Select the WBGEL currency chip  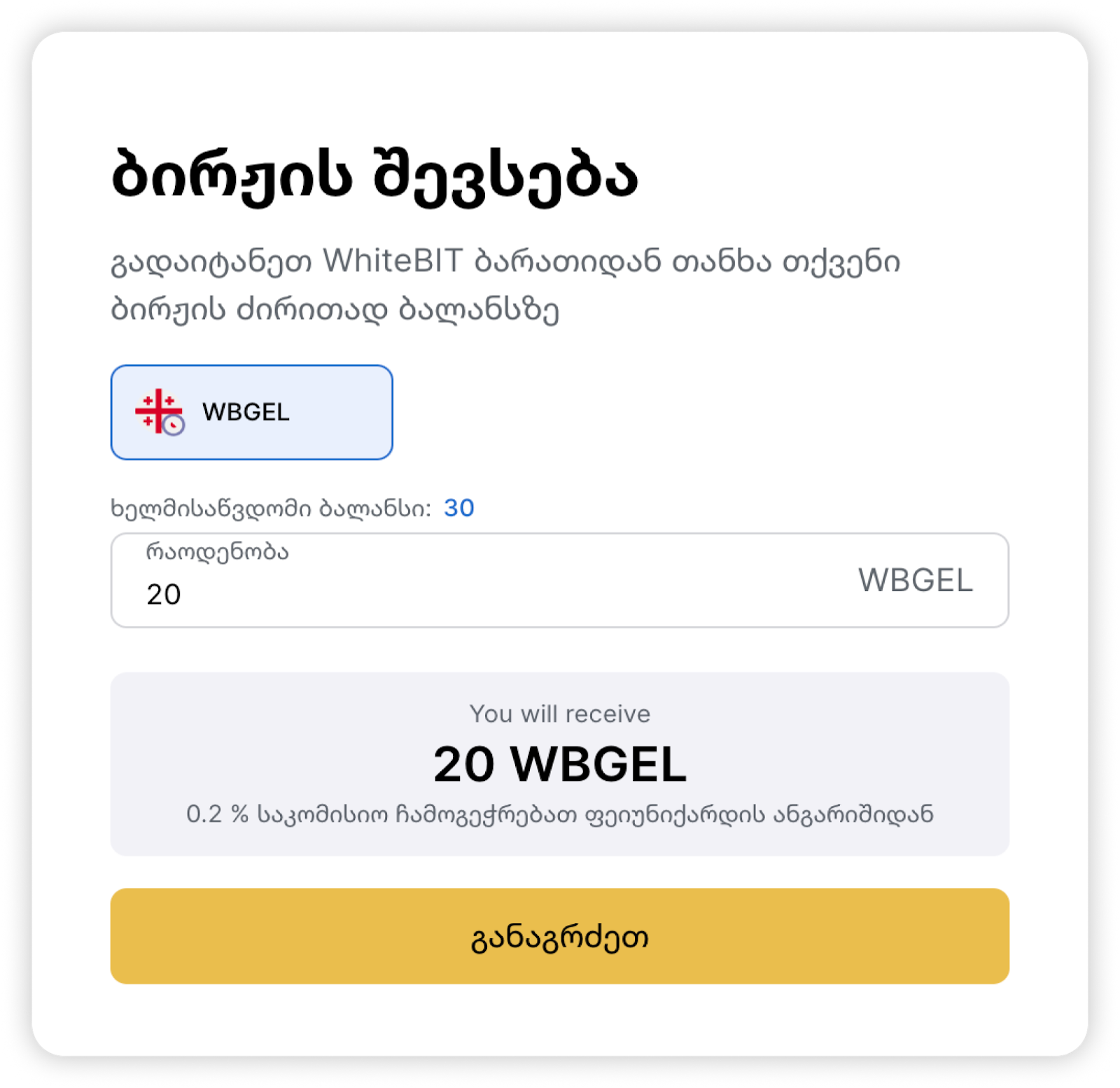(251, 412)
